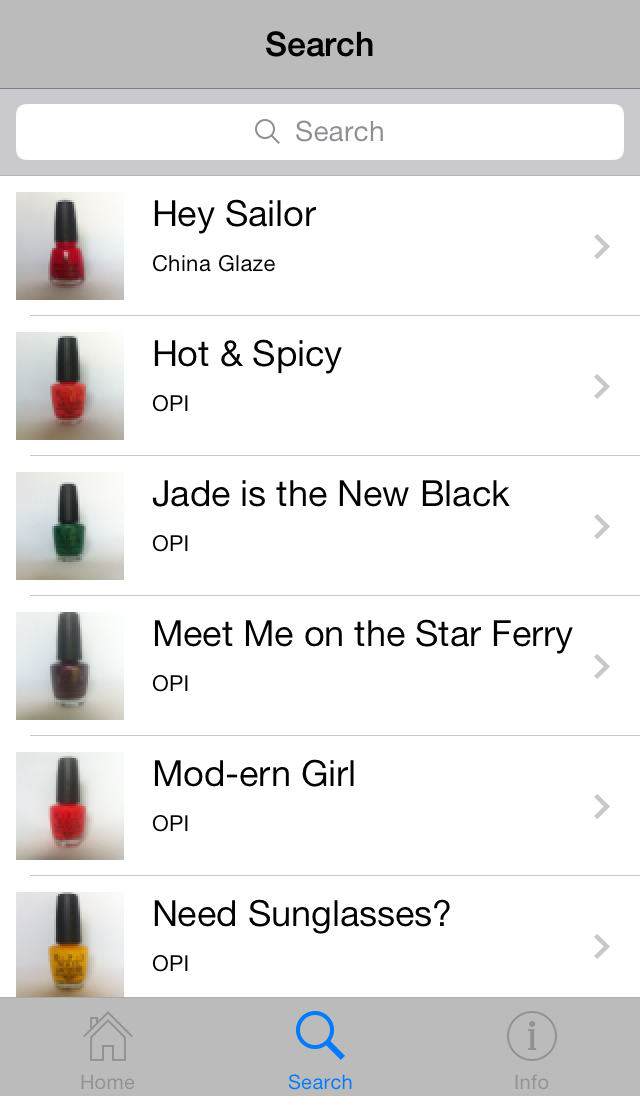
Task: Go to the Info tab
Action: pyautogui.click(x=531, y=1048)
